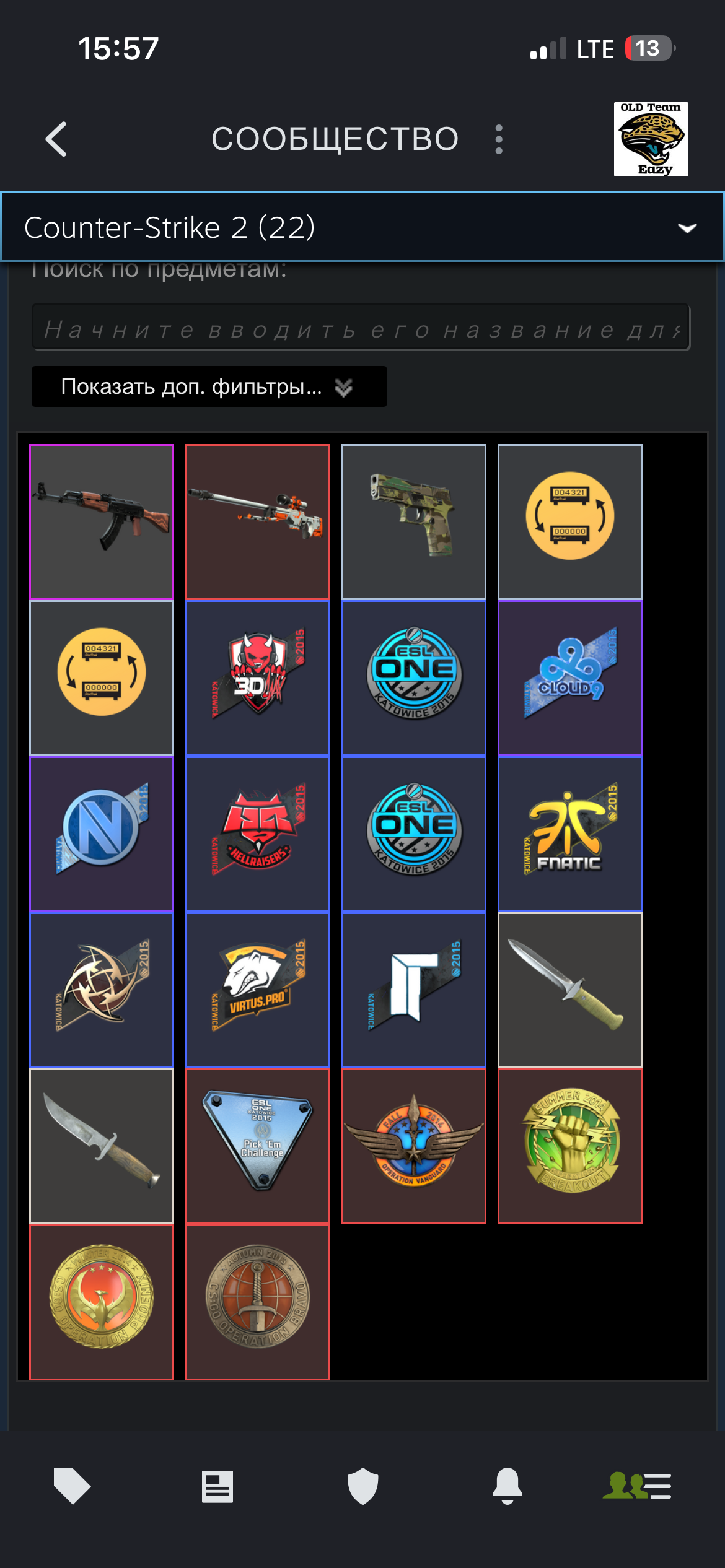Open the Pick 'Em Challenge trophy item

[258, 1146]
